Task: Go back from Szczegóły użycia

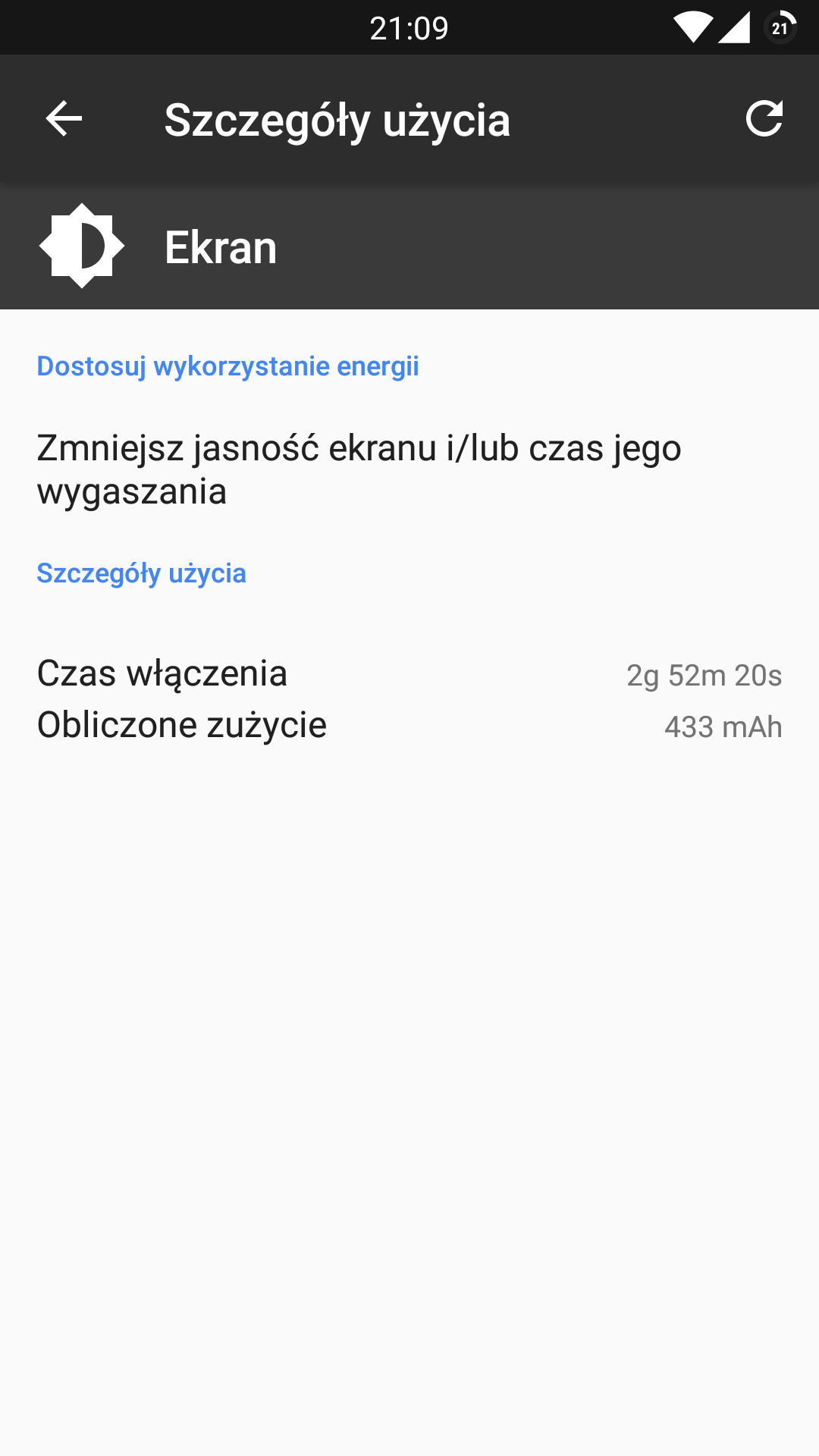Action: pos(64,119)
